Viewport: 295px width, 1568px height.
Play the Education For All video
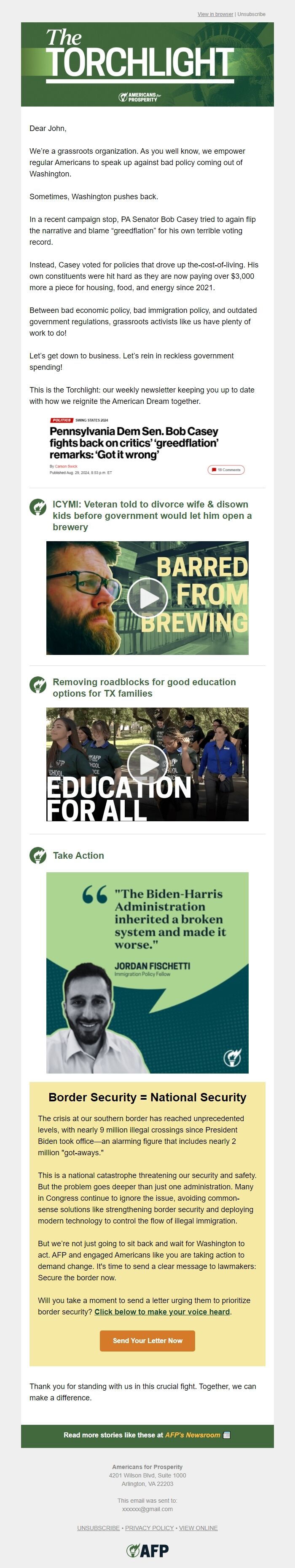pos(147,764)
